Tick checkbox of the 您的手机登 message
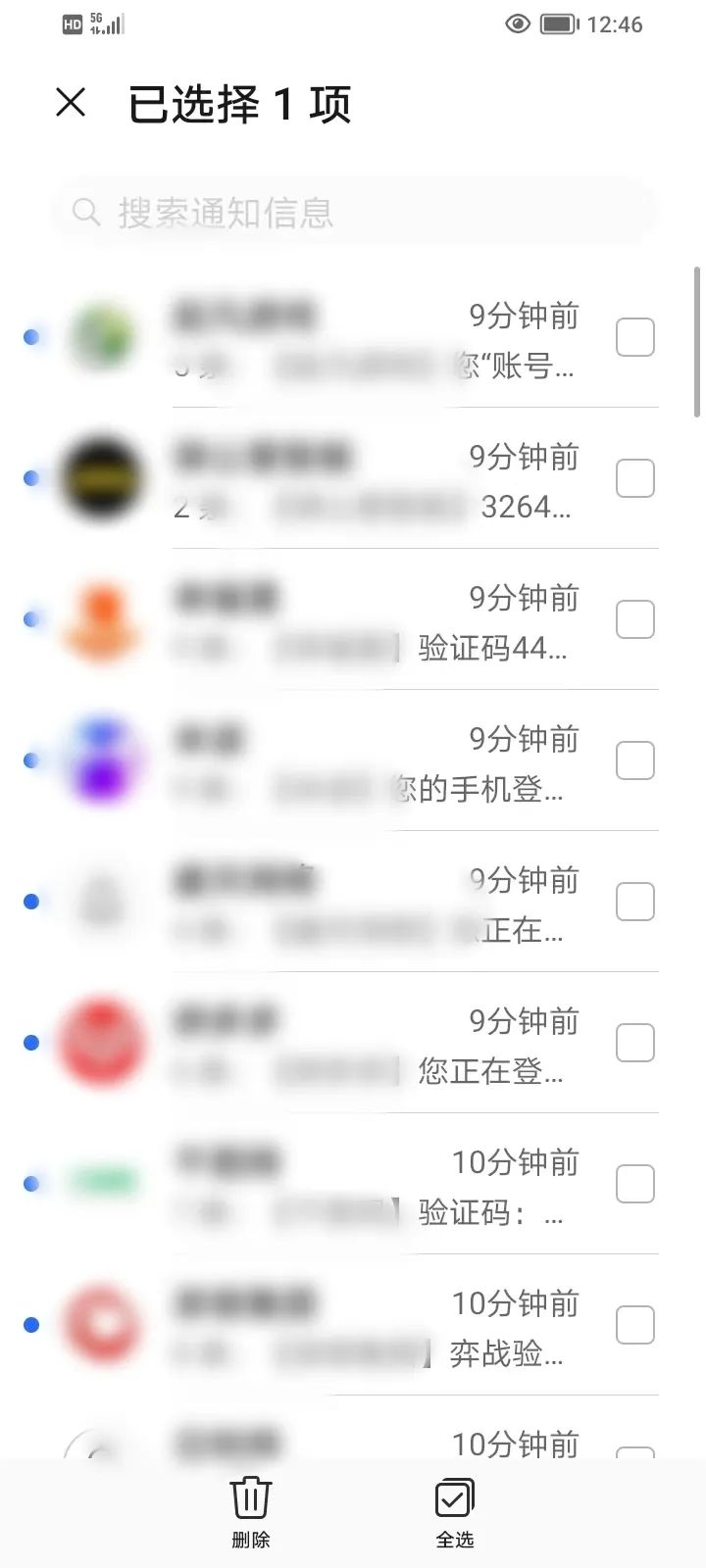 pyautogui.click(x=634, y=760)
